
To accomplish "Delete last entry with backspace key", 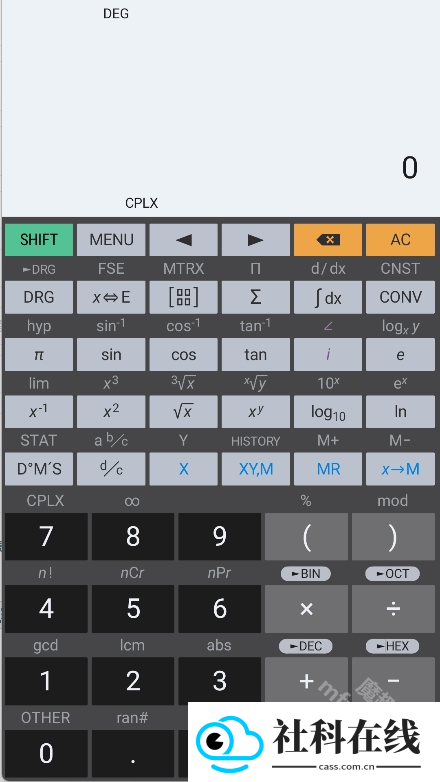I will coord(328,240).
